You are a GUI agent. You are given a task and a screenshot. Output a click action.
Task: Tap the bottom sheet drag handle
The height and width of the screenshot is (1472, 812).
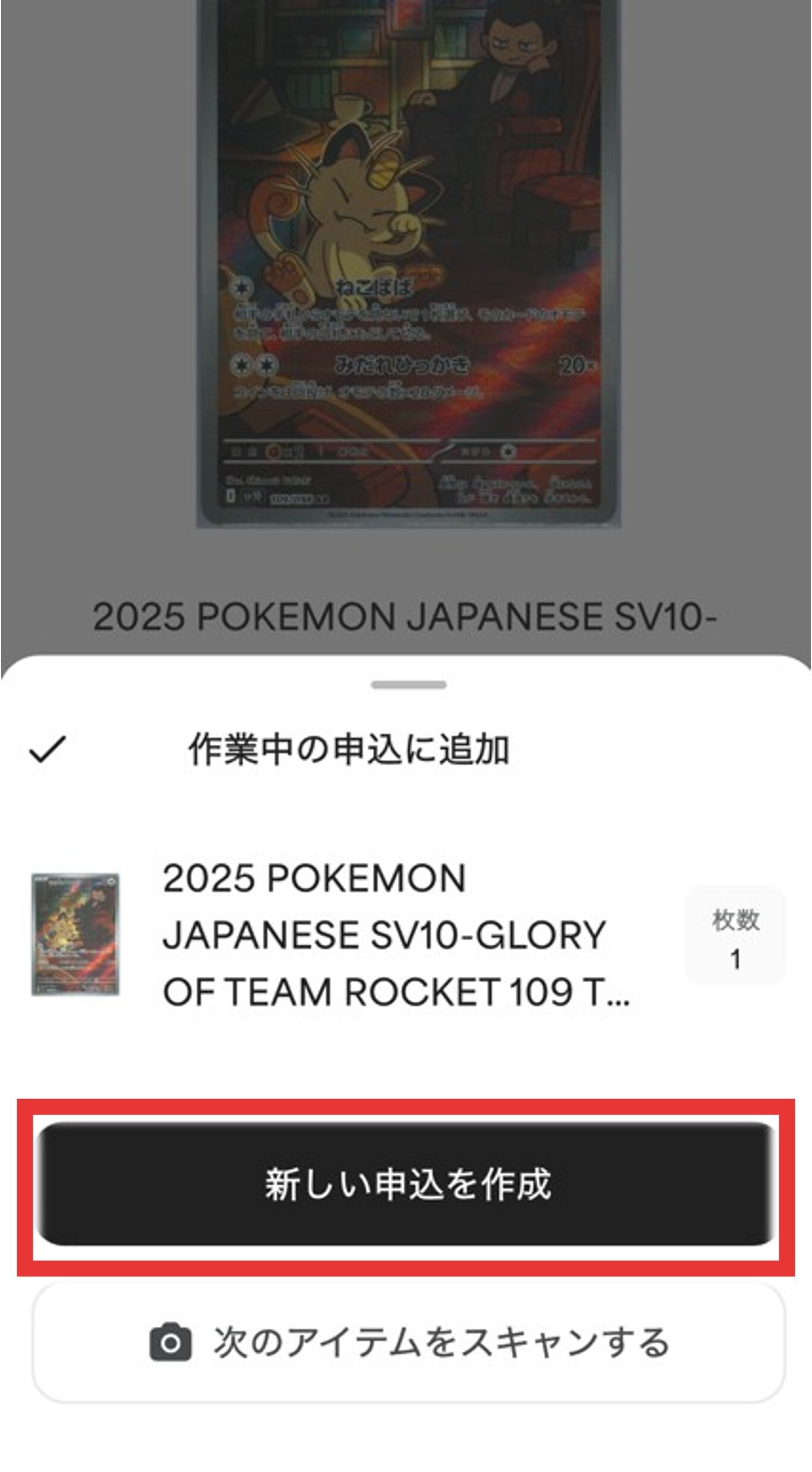pyautogui.click(x=408, y=685)
